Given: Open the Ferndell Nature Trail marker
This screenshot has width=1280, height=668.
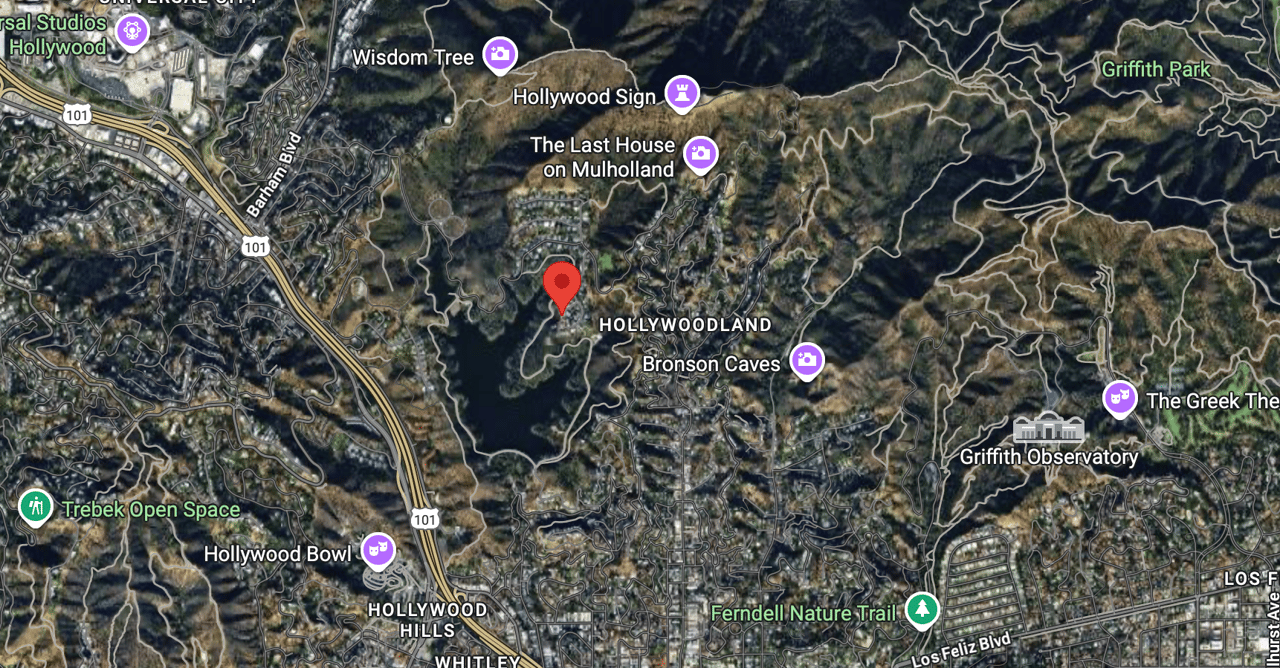Looking at the screenshot, I should 921,608.
